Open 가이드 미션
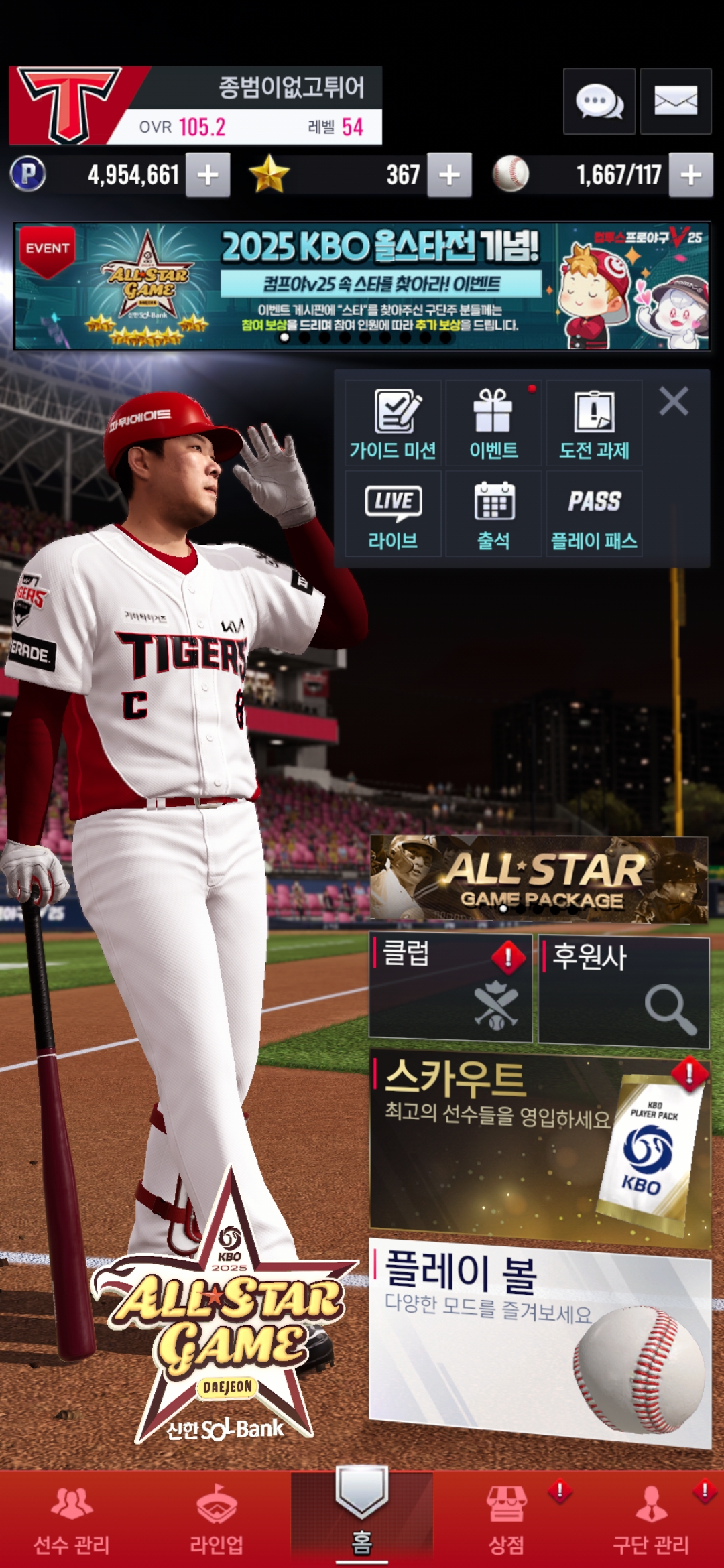 [393, 423]
